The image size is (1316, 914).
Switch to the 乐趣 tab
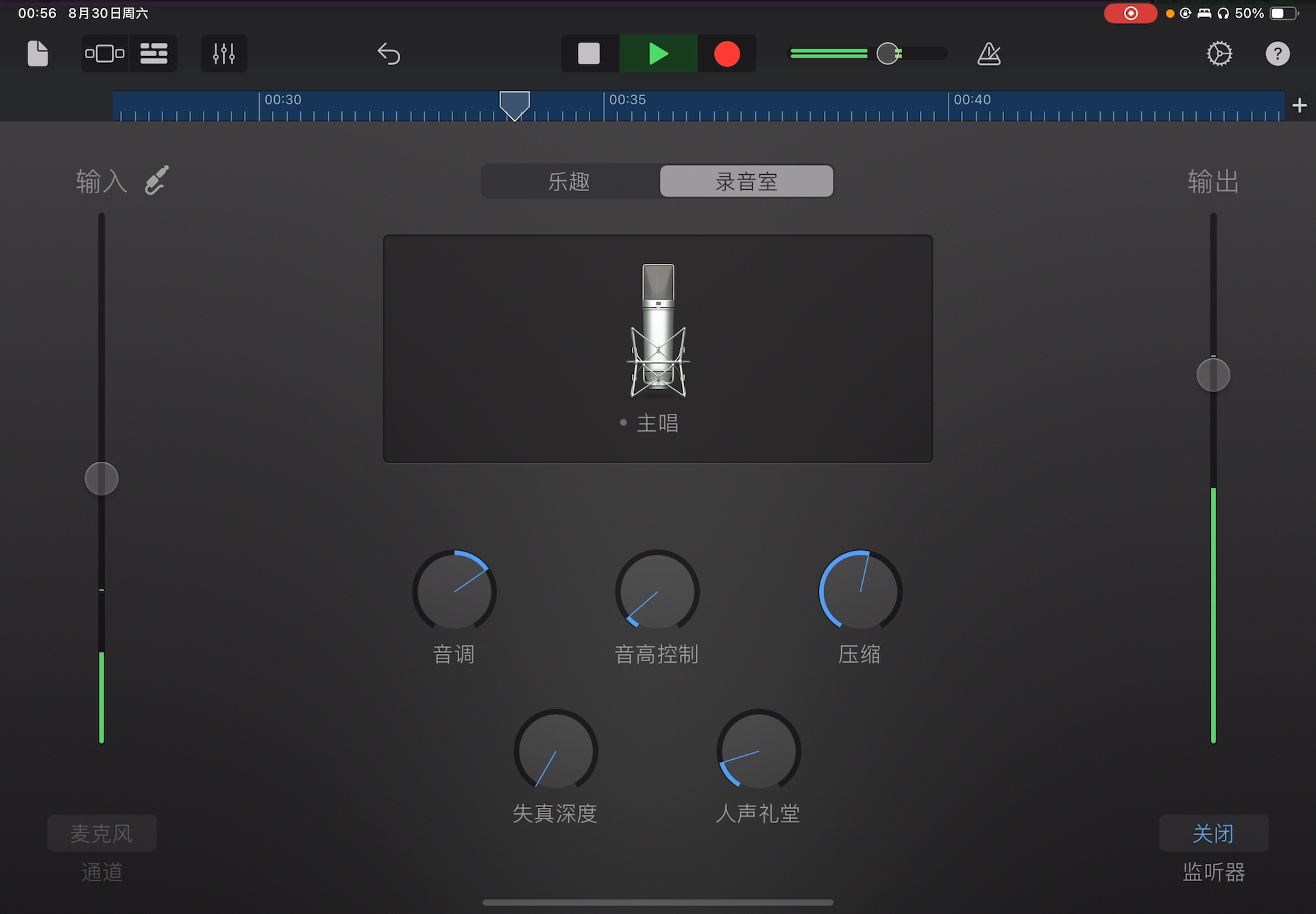click(570, 182)
